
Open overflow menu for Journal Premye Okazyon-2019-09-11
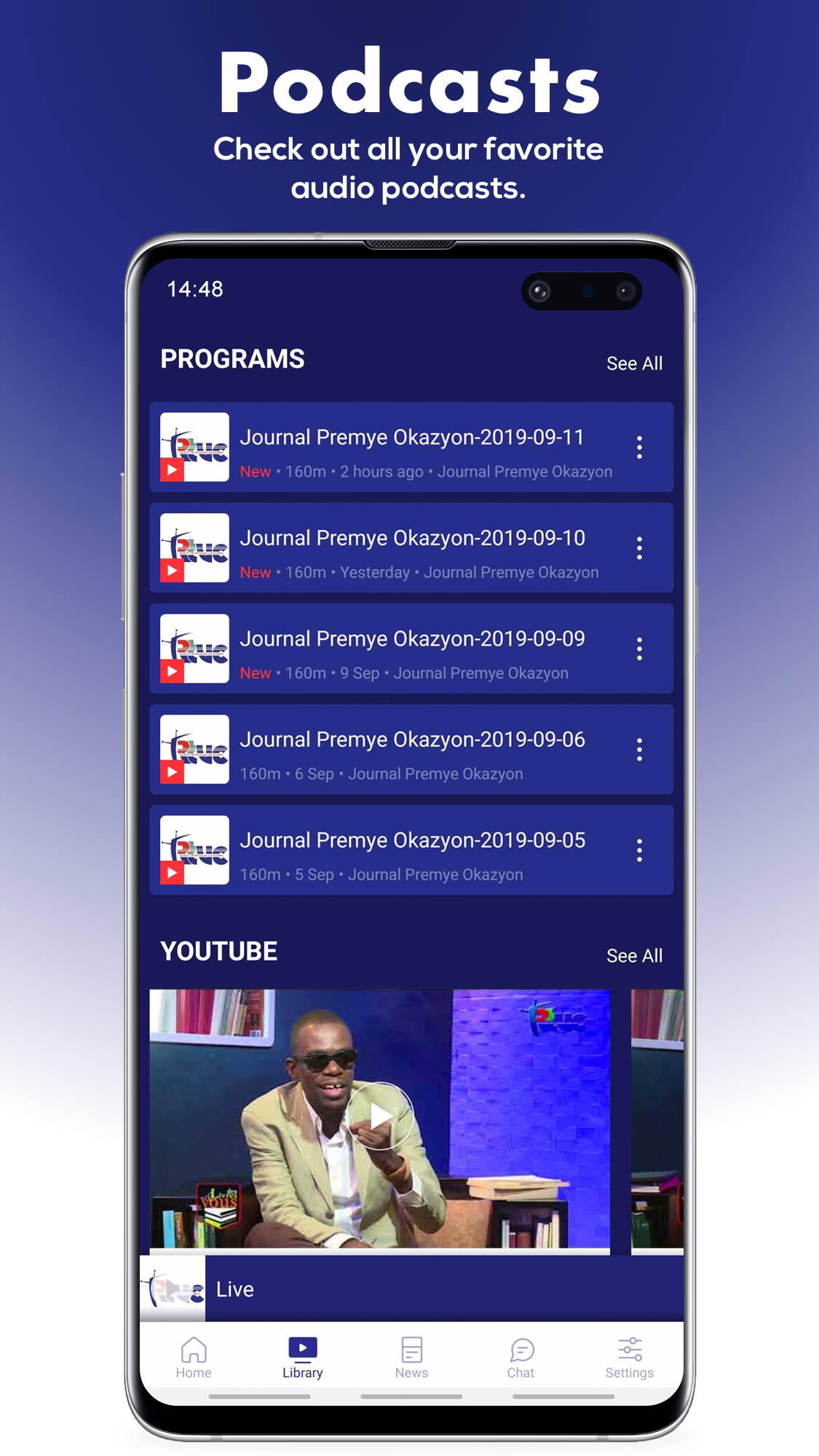point(640,448)
